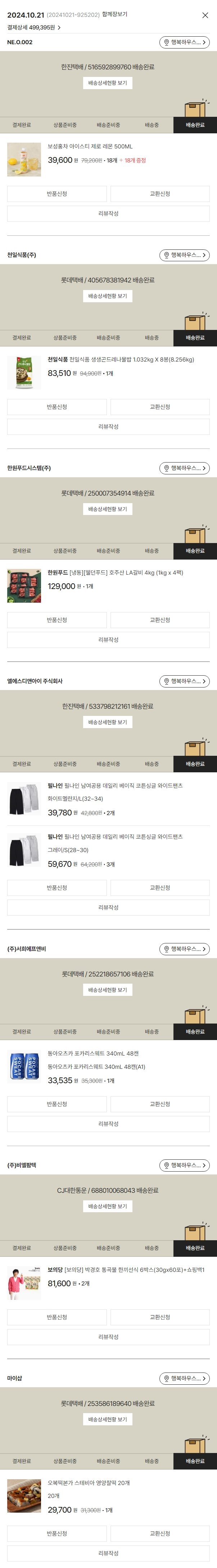Write review for 필나인 와이드팬츠 order
The image size is (217, 1568).
[108, 907]
